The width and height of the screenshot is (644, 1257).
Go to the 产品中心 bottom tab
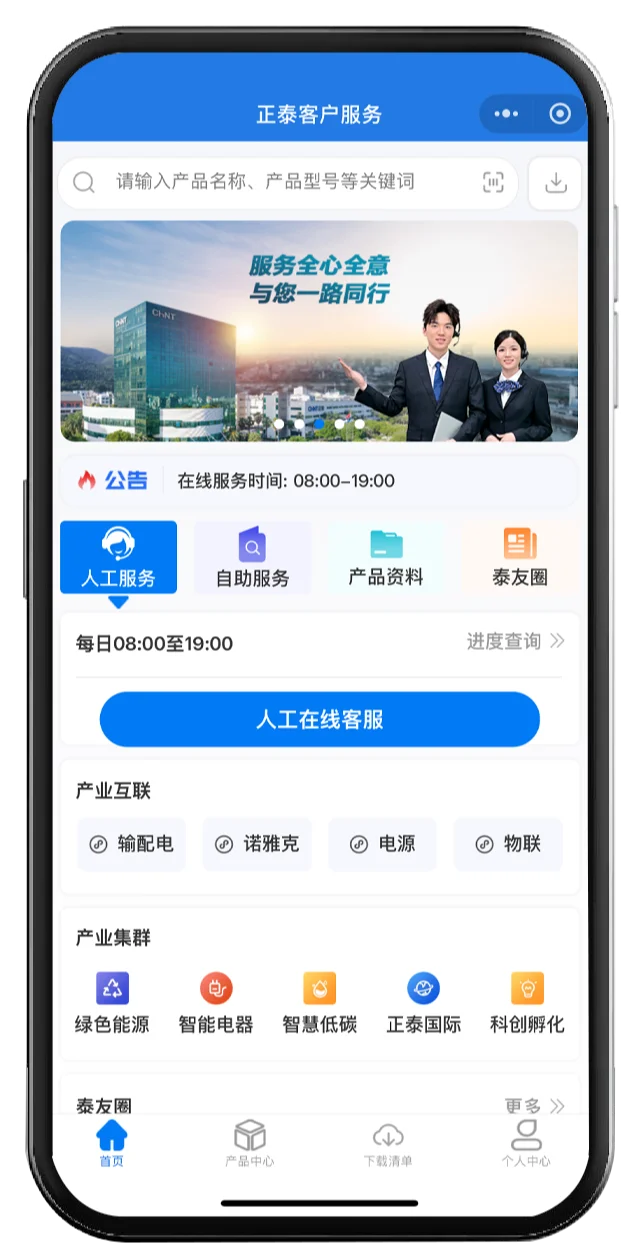tap(249, 1143)
